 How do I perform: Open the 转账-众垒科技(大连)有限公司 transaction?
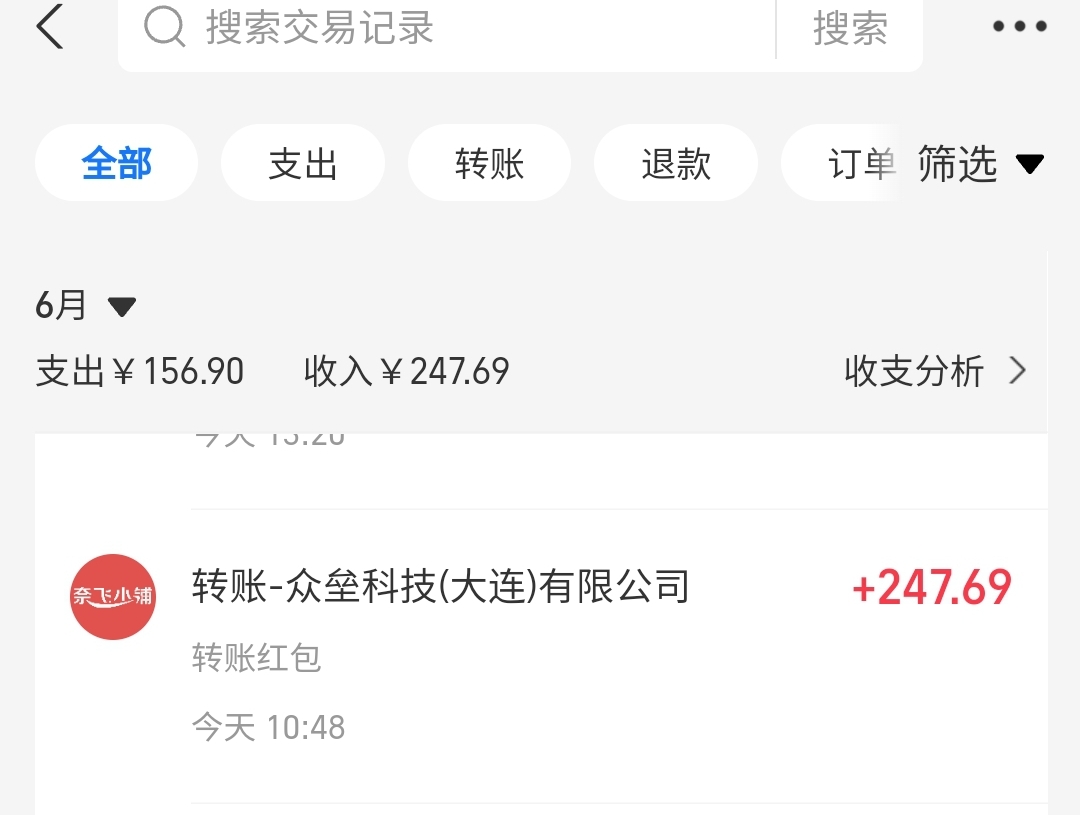click(x=541, y=657)
